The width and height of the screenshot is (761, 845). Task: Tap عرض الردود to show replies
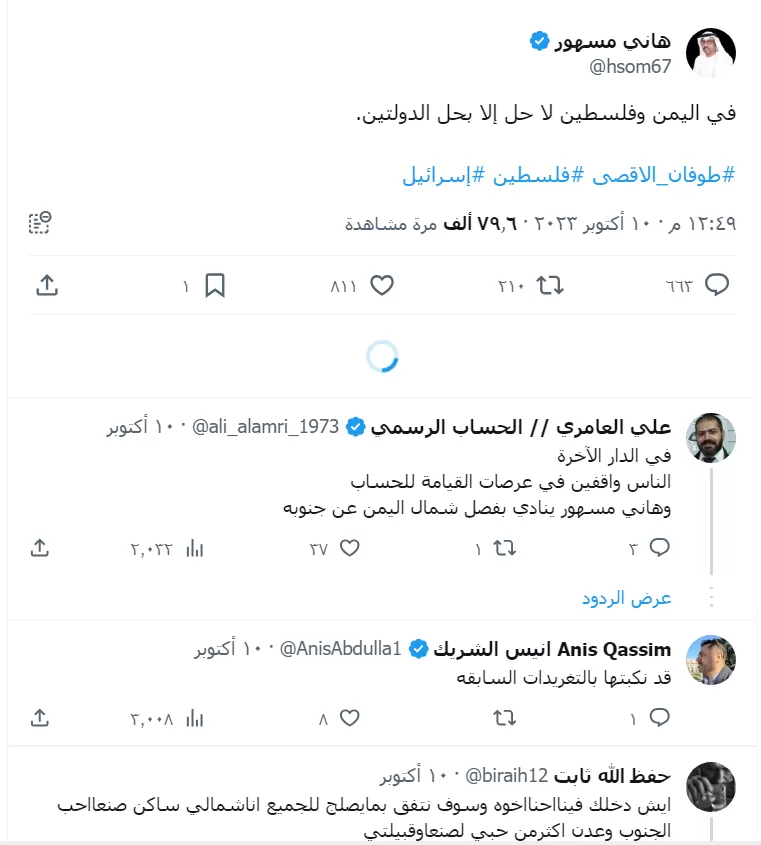626,598
